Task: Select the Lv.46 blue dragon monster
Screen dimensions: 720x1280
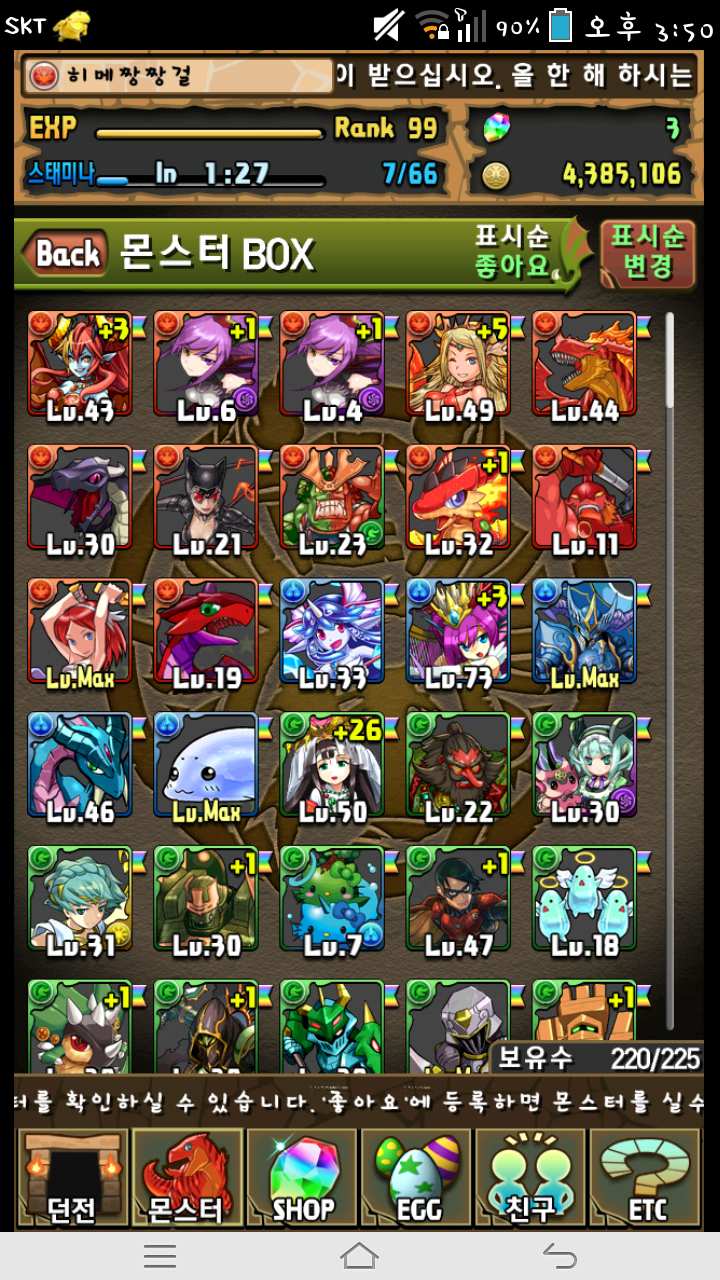Action: [x=80, y=765]
